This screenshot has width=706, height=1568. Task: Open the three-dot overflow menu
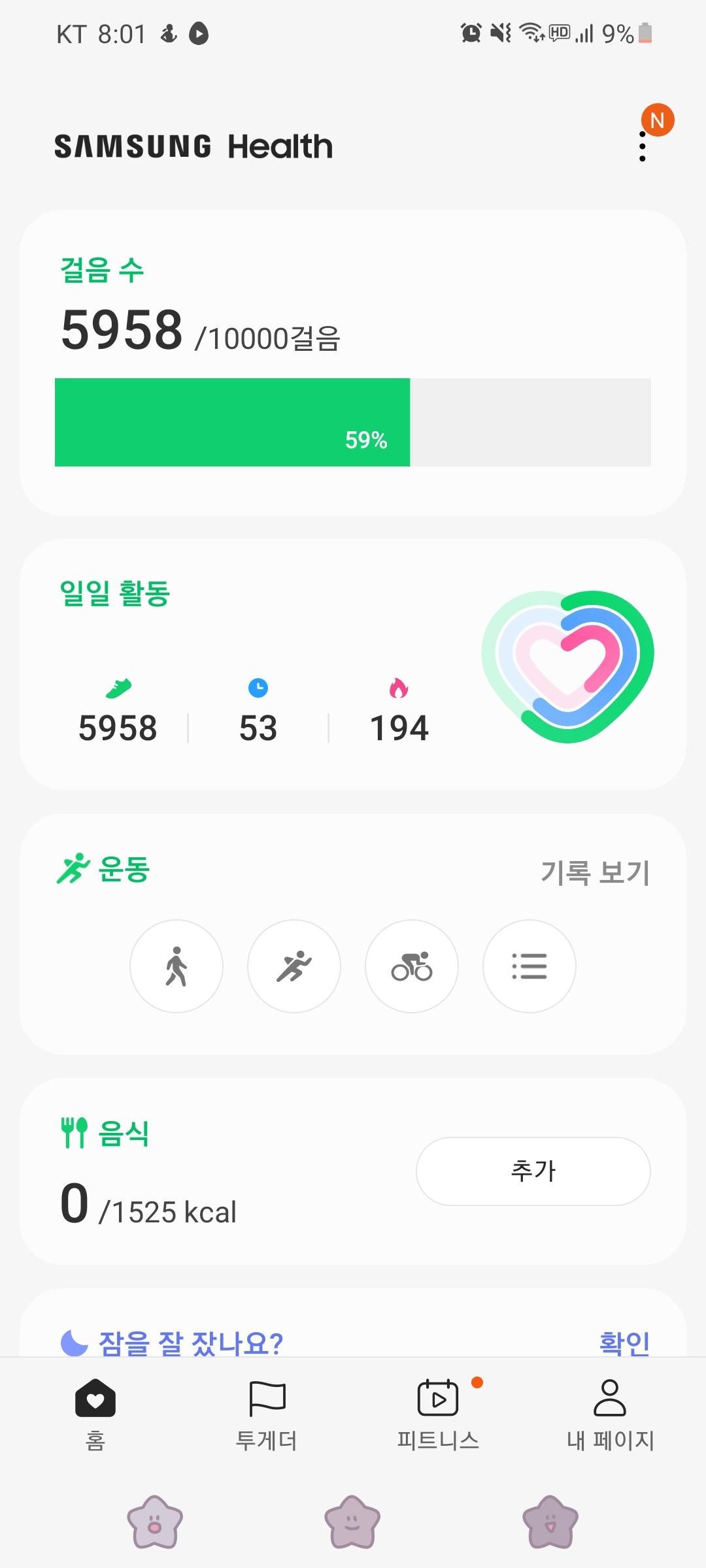click(x=643, y=146)
